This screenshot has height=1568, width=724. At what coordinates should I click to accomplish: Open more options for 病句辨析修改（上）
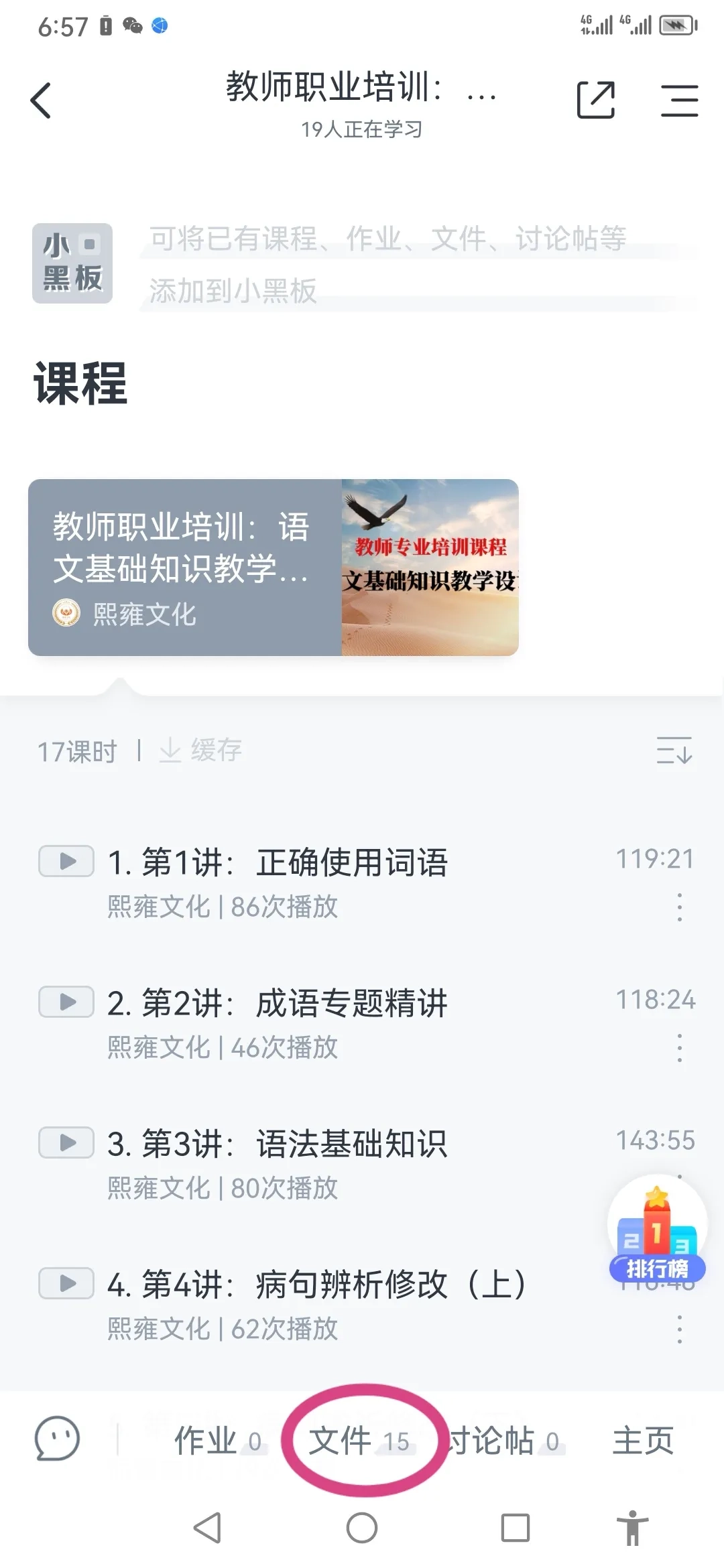[x=679, y=1329]
